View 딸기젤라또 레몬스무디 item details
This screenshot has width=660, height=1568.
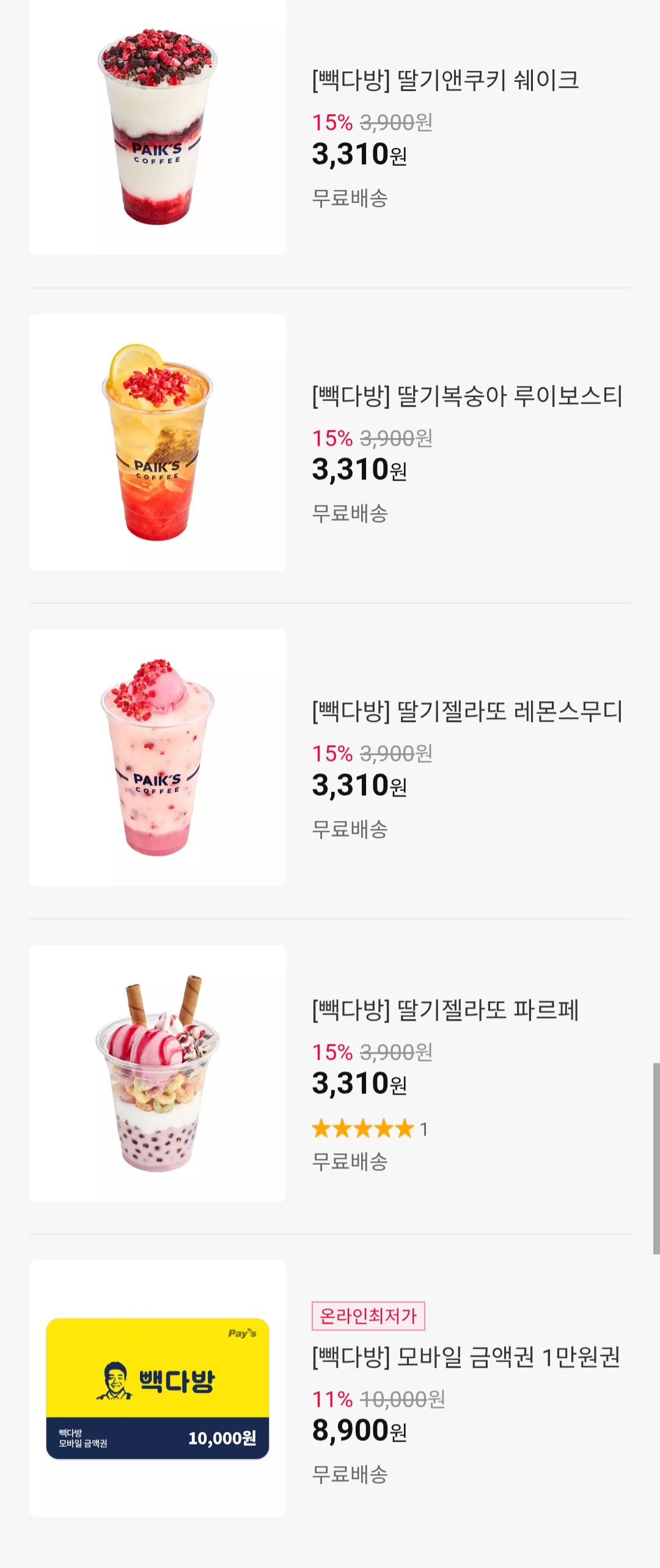coord(467,712)
